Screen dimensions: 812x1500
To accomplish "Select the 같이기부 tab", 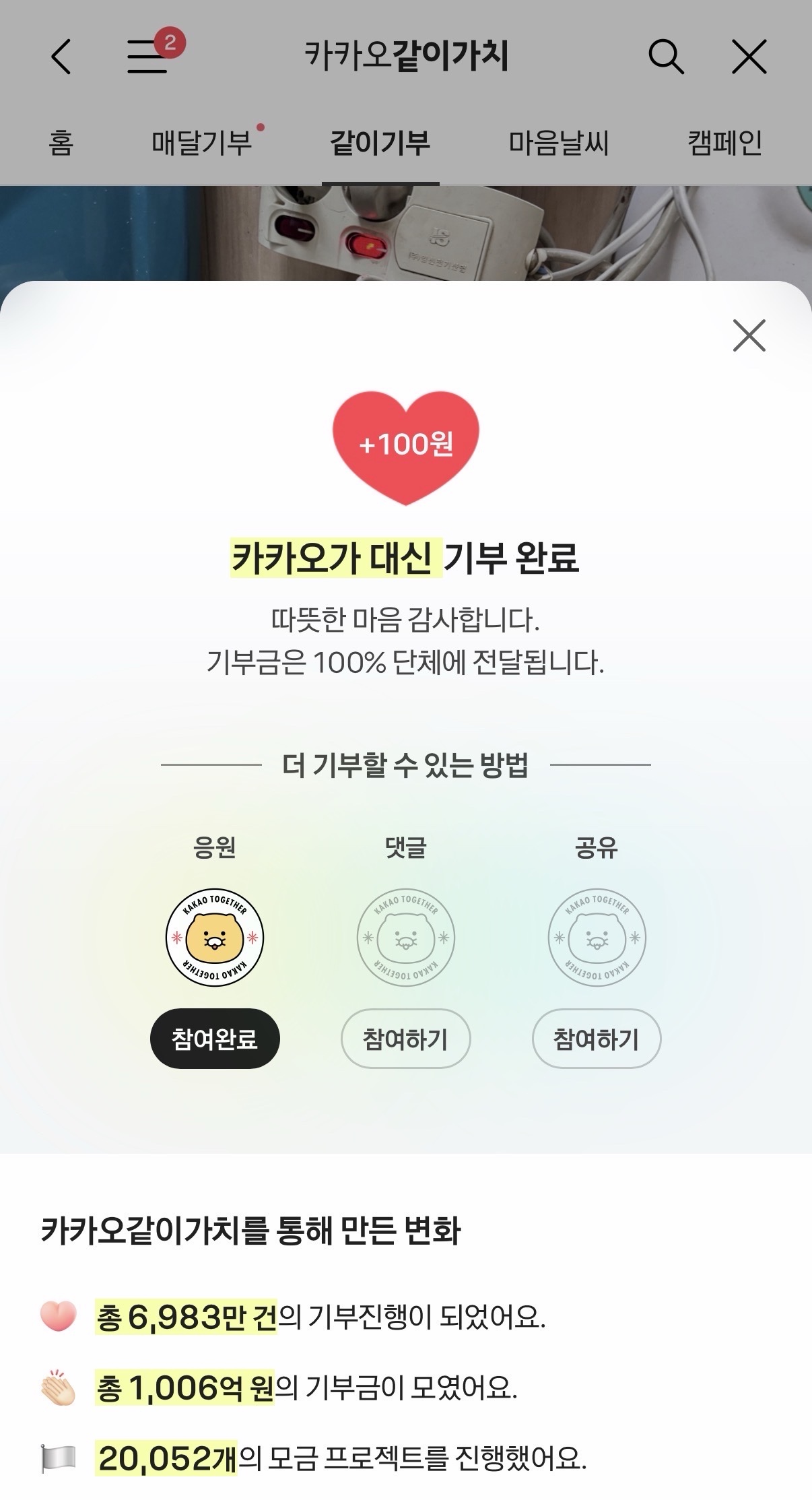I will (x=380, y=143).
